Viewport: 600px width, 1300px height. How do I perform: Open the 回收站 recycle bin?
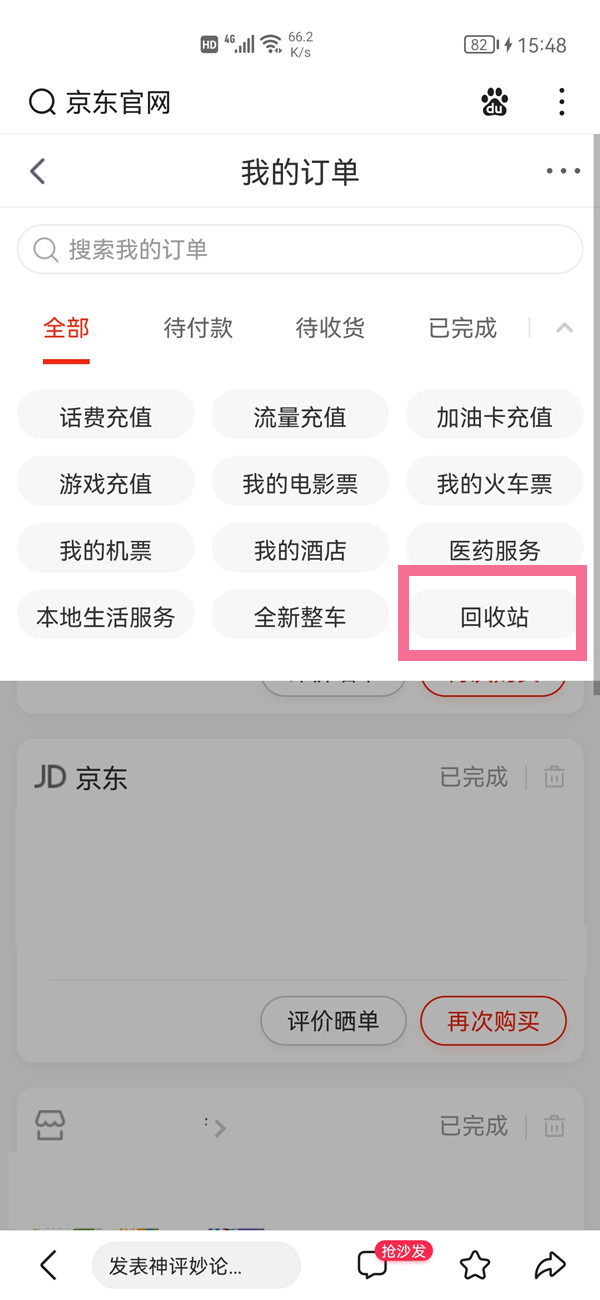pos(494,617)
